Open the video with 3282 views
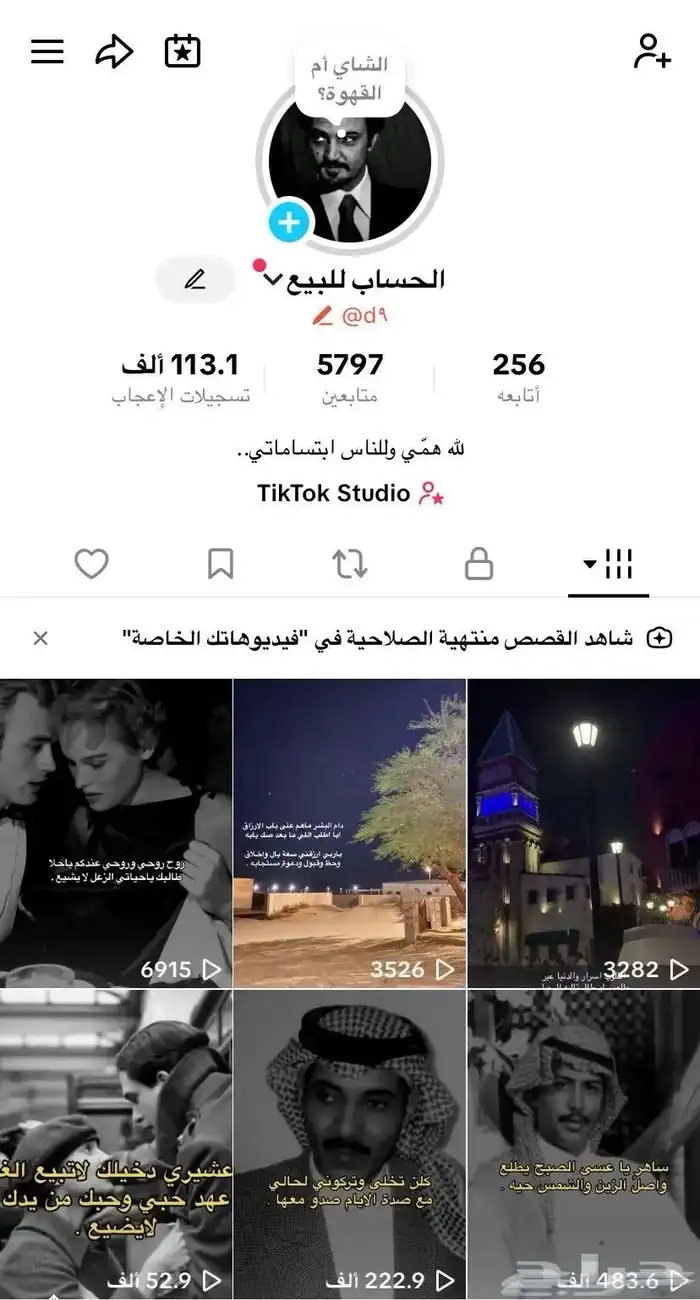 pos(584,834)
